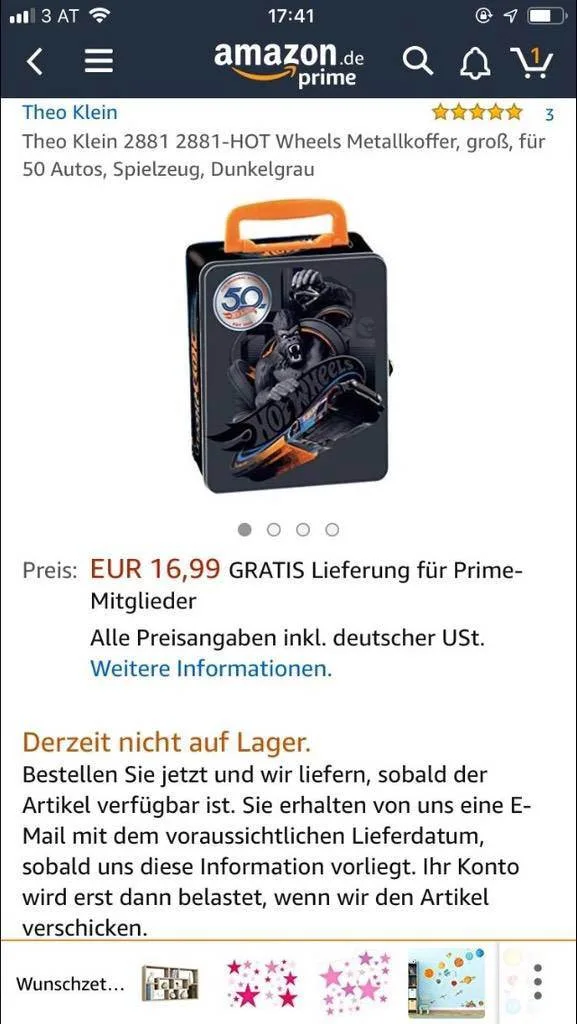Open the red star stickers wishlist item
The width and height of the screenshot is (577, 1024).
coord(262,982)
